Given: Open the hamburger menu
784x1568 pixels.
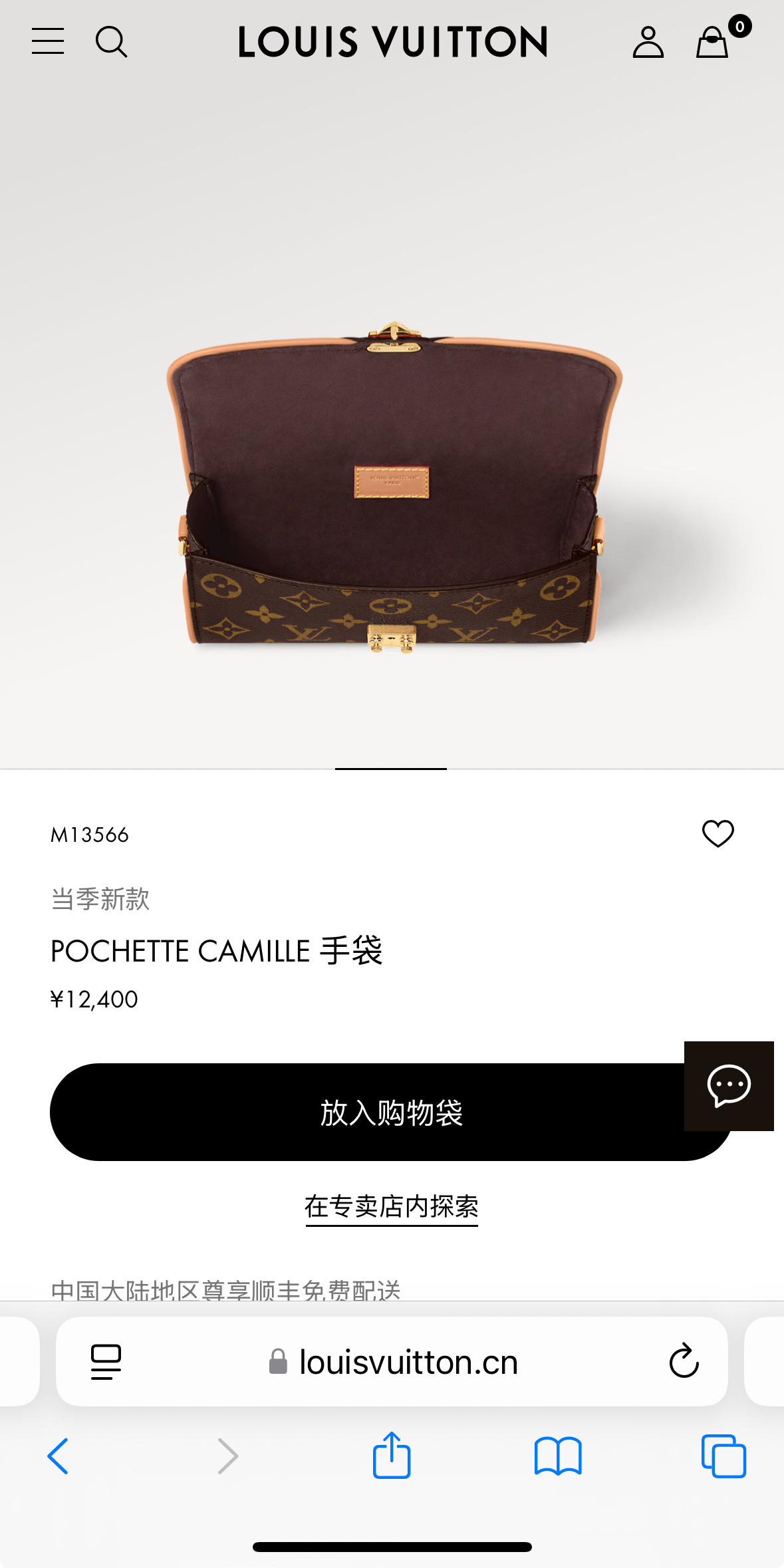Looking at the screenshot, I should (48, 41).
